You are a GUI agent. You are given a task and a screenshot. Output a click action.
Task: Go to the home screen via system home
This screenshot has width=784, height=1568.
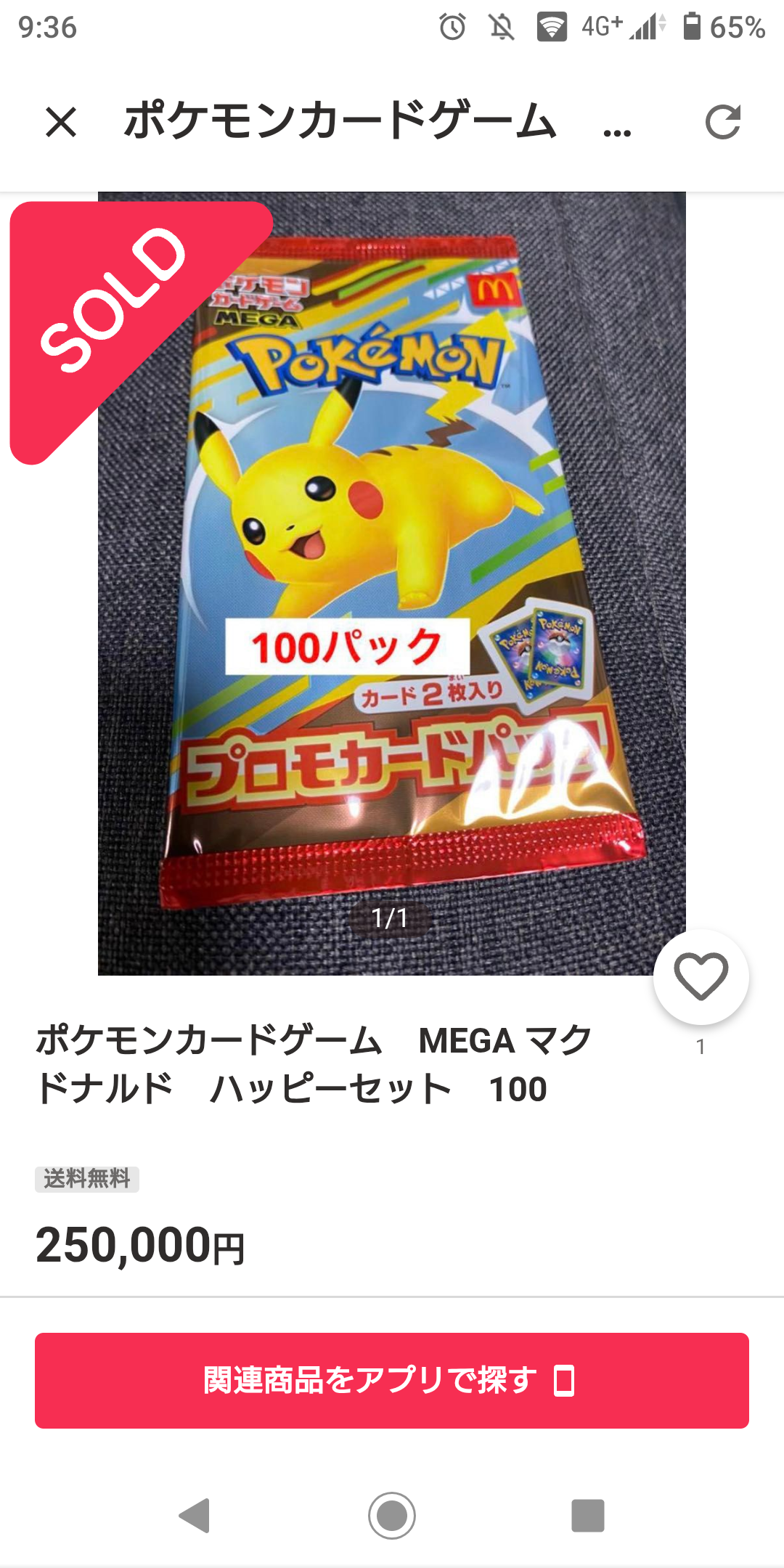point(392,1515)
